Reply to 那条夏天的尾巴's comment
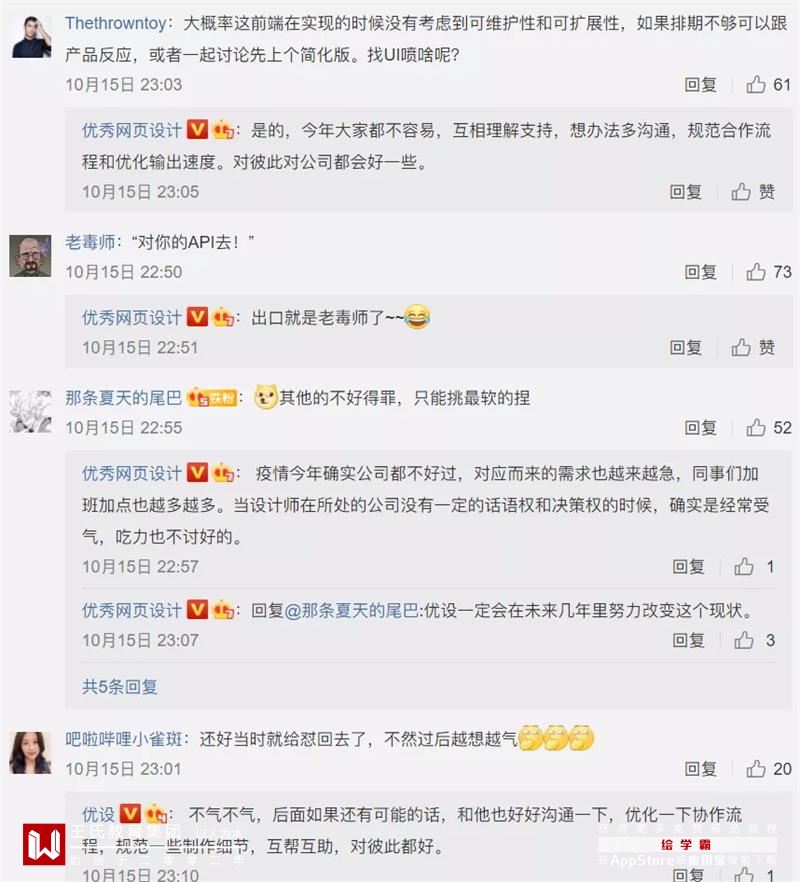 pyautogui.click(x=700, y=428)
